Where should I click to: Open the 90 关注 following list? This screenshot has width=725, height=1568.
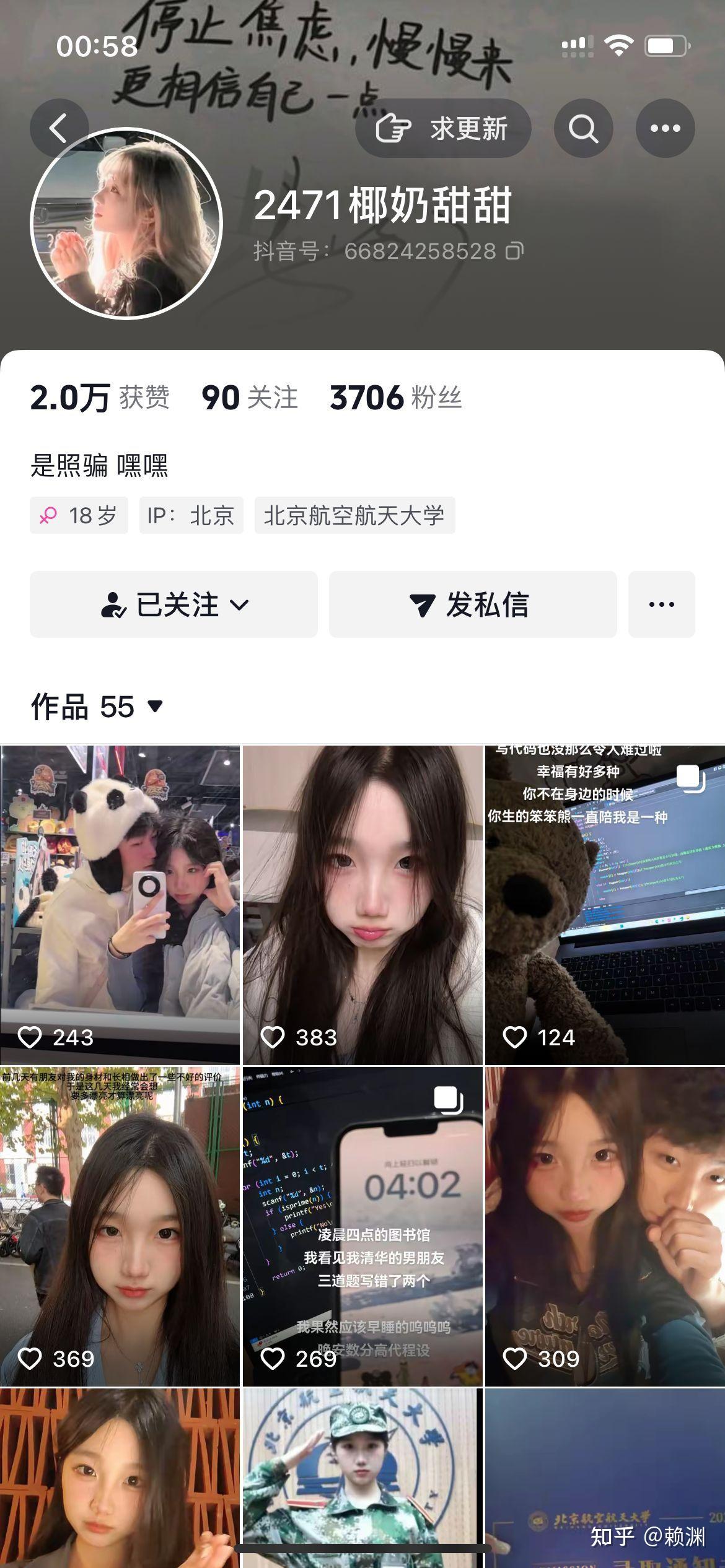tap(250, 398)
